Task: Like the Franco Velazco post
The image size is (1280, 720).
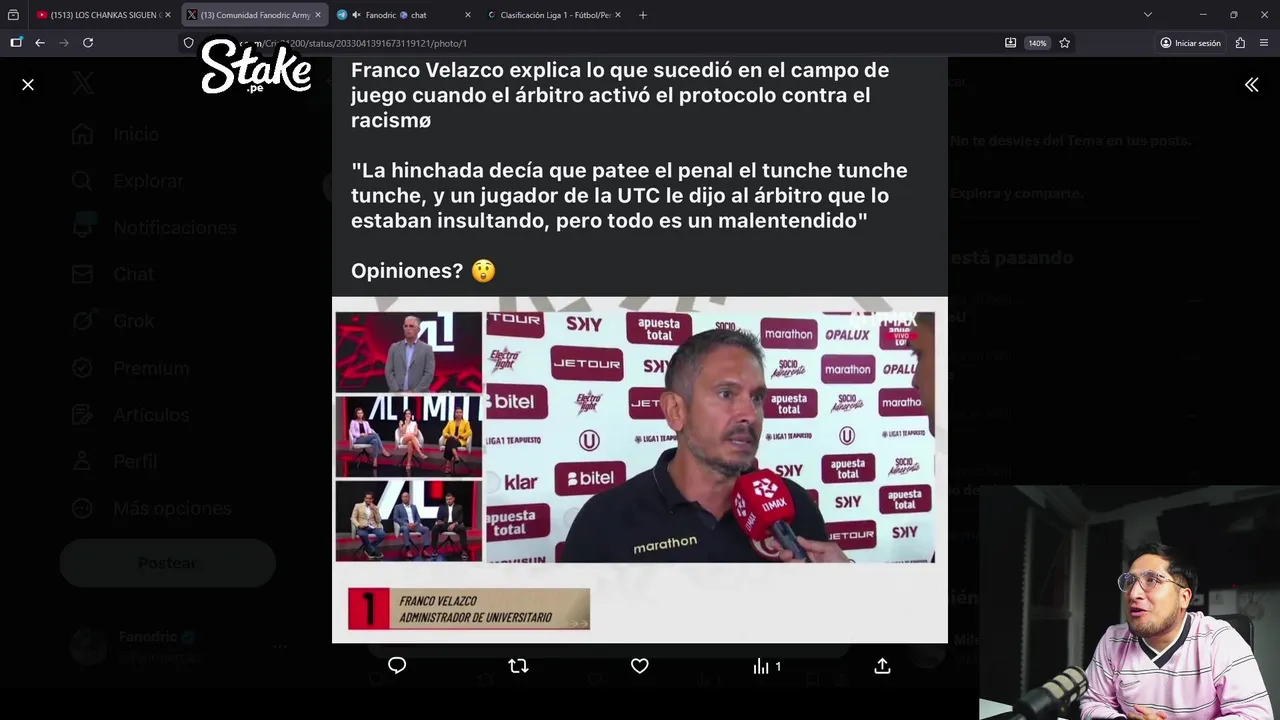Action: click(x=640, y=666)
